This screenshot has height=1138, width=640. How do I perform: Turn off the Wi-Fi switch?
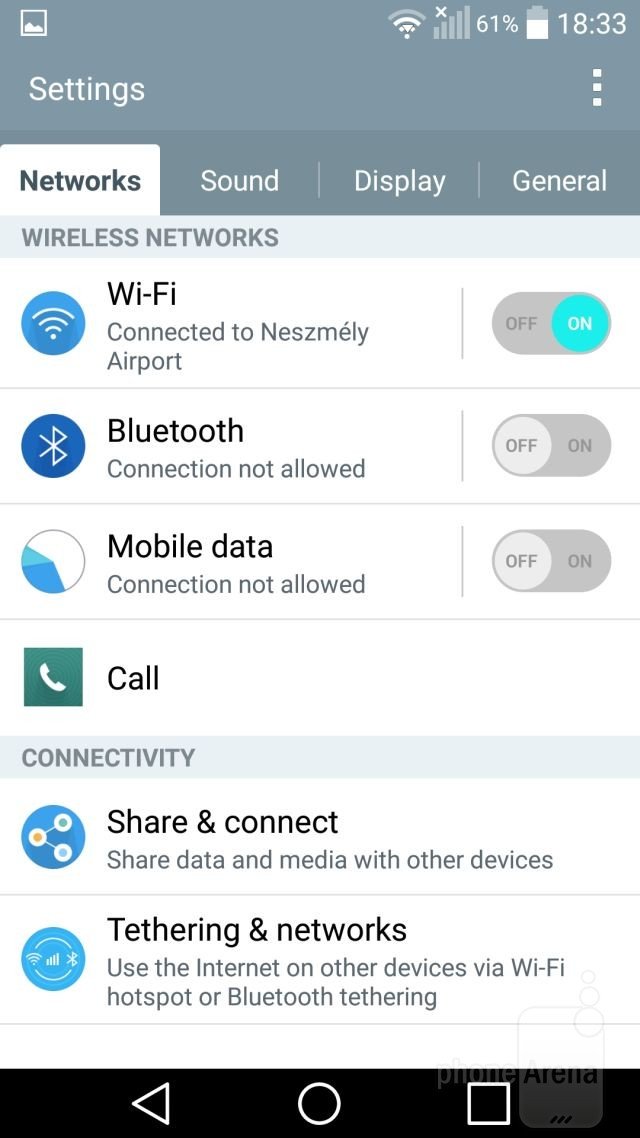pos(551,323)
